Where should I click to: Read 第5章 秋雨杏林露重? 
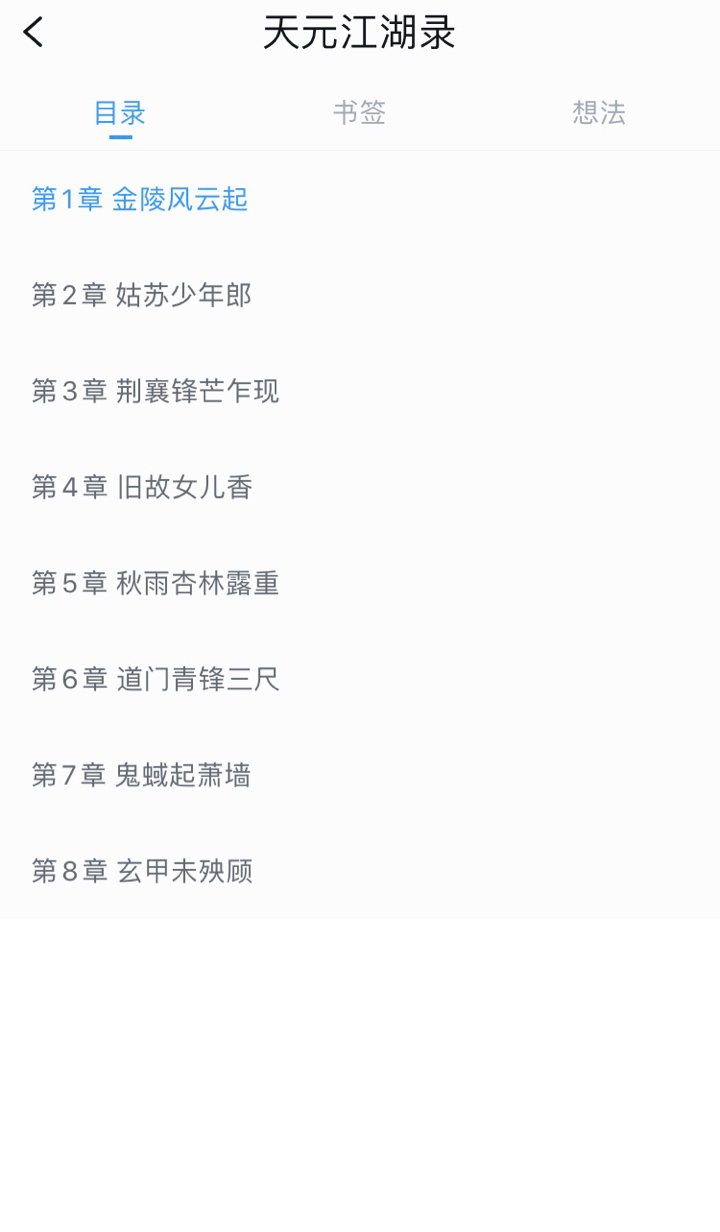[x=360, y=583]
